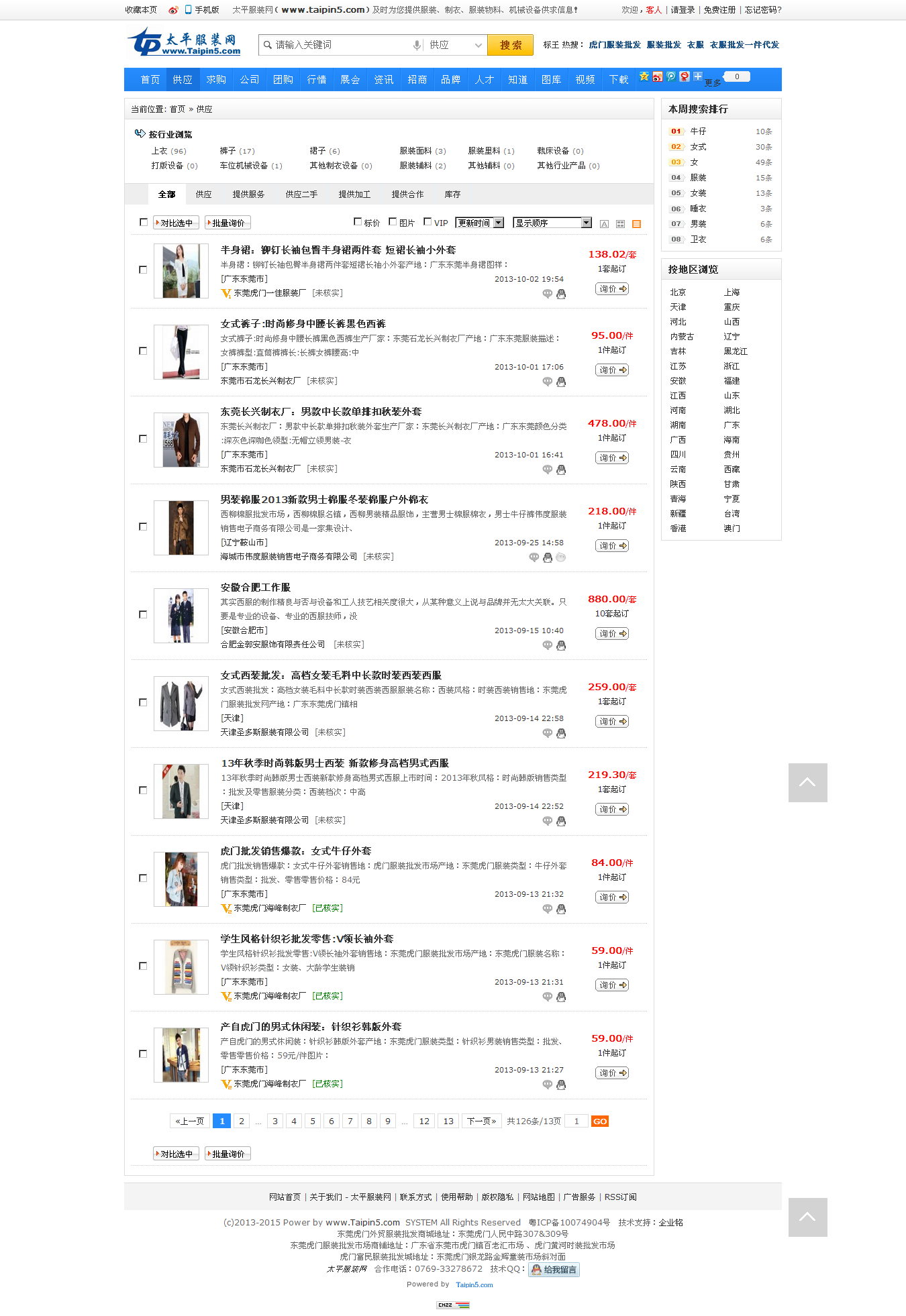906x1316 pixels.
Task: Go to page 2 of results
Action: (242, 1121)
